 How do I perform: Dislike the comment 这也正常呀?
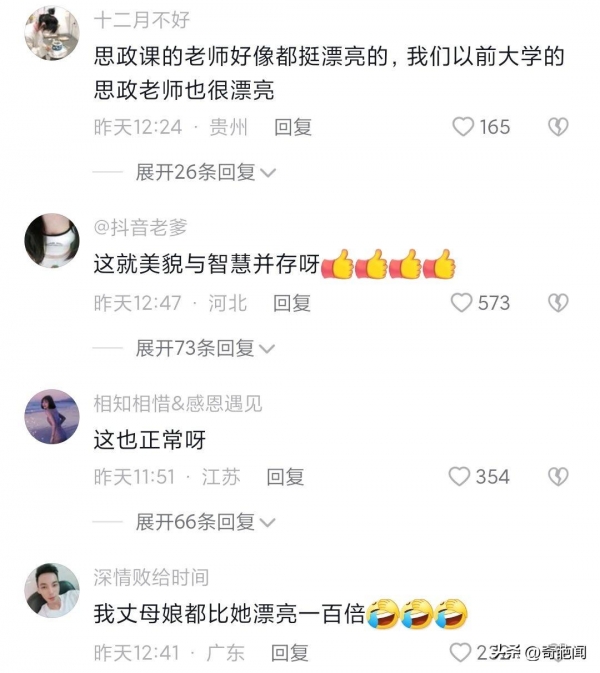coord(558,477)
